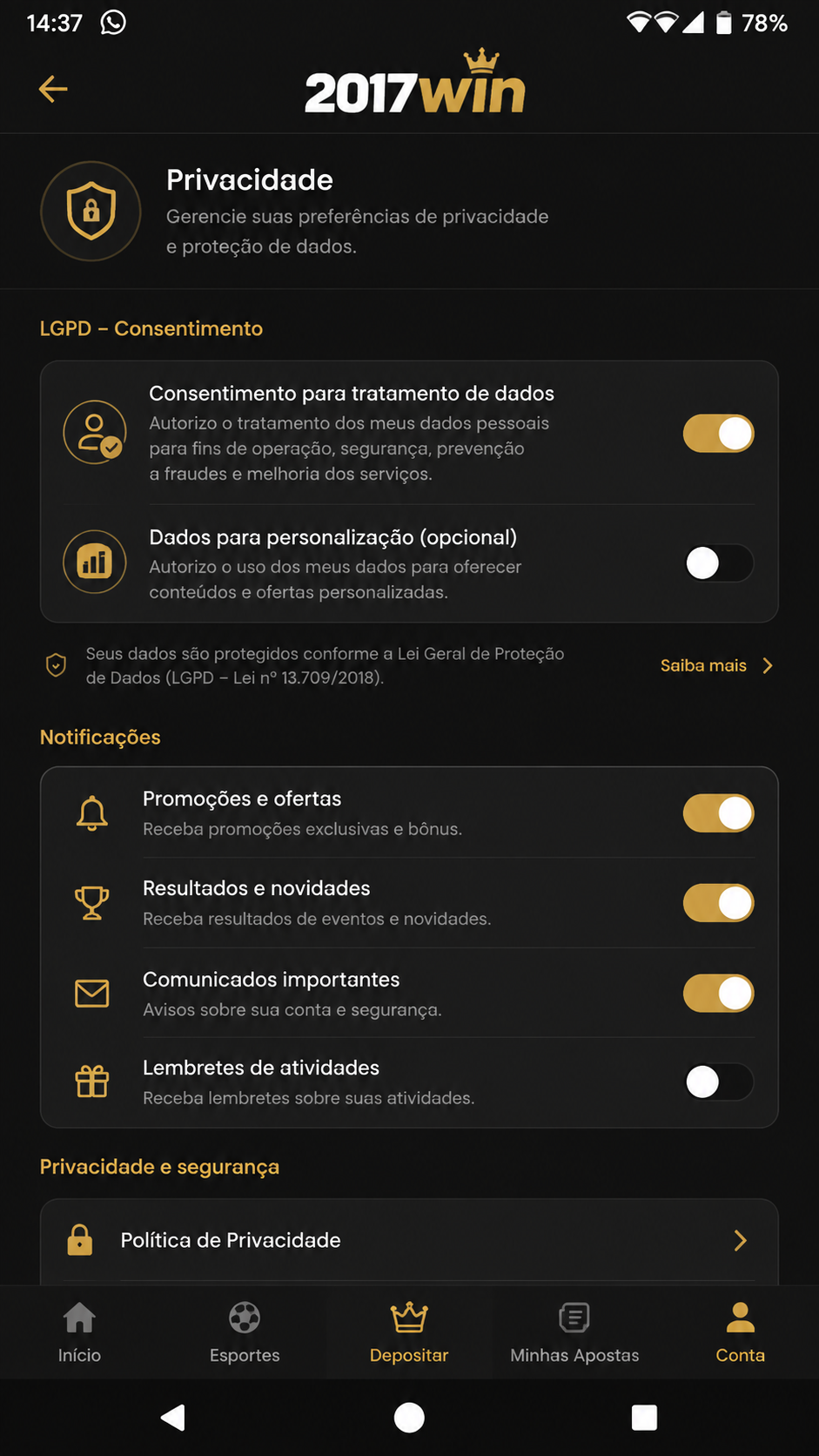The width and height of the screenshot is (819, 1456).
Task: View Minhas Apostas tab
Action: coord(574,1332)
